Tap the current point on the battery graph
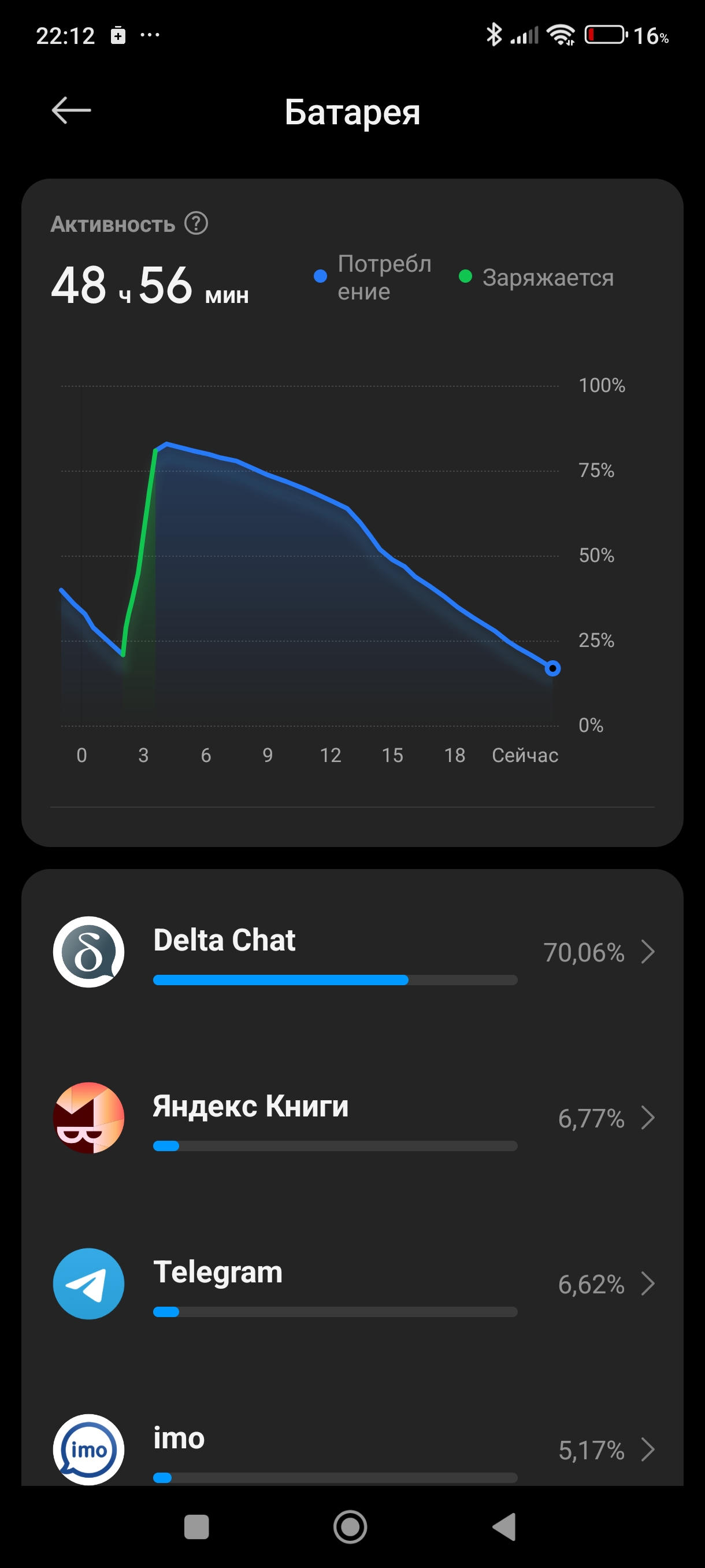705x1568 pixels. pyautogui.click(x=552, y=668)
